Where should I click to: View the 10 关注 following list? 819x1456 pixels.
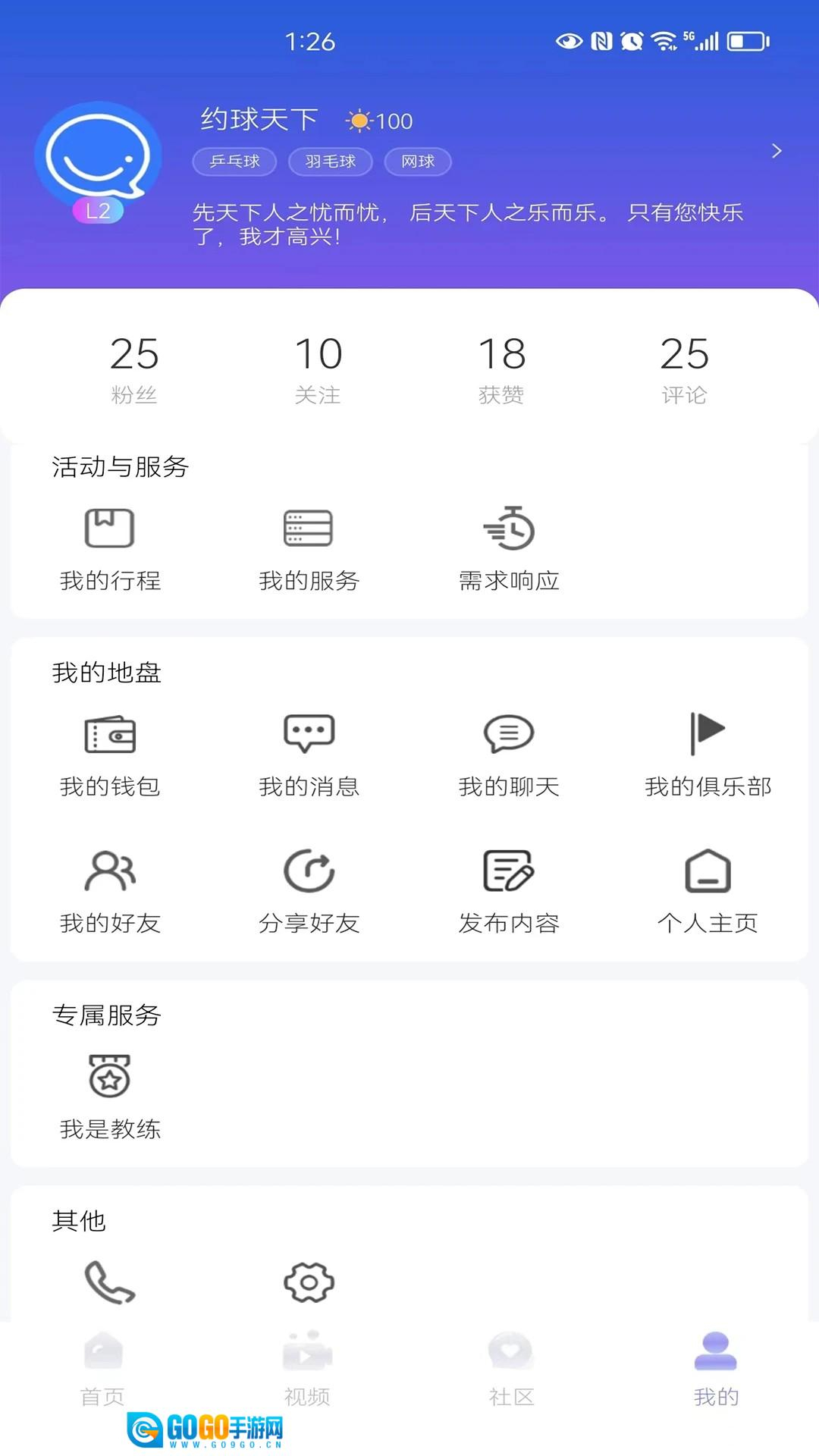[x=319, y=368]
